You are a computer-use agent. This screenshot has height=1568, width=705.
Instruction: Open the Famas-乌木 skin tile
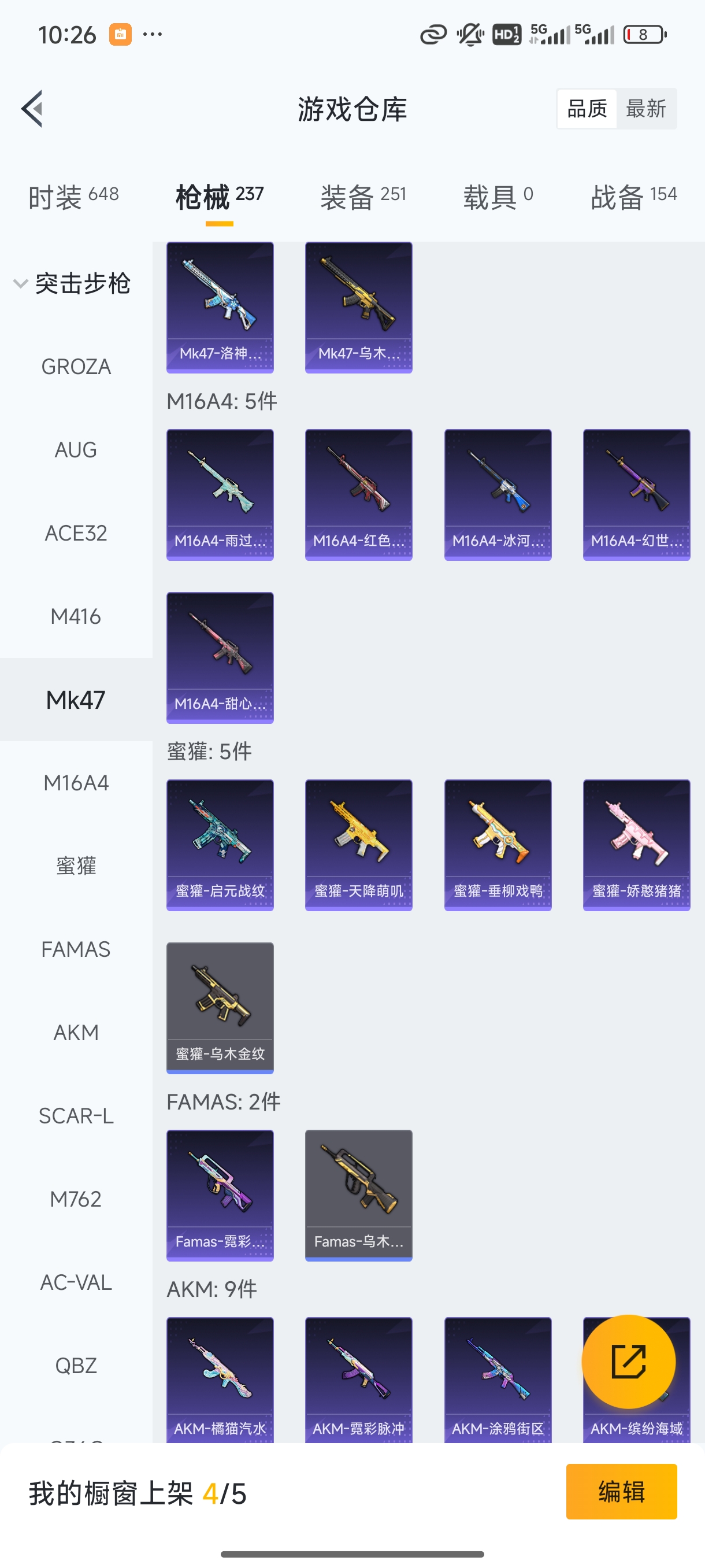(358, 1195)
